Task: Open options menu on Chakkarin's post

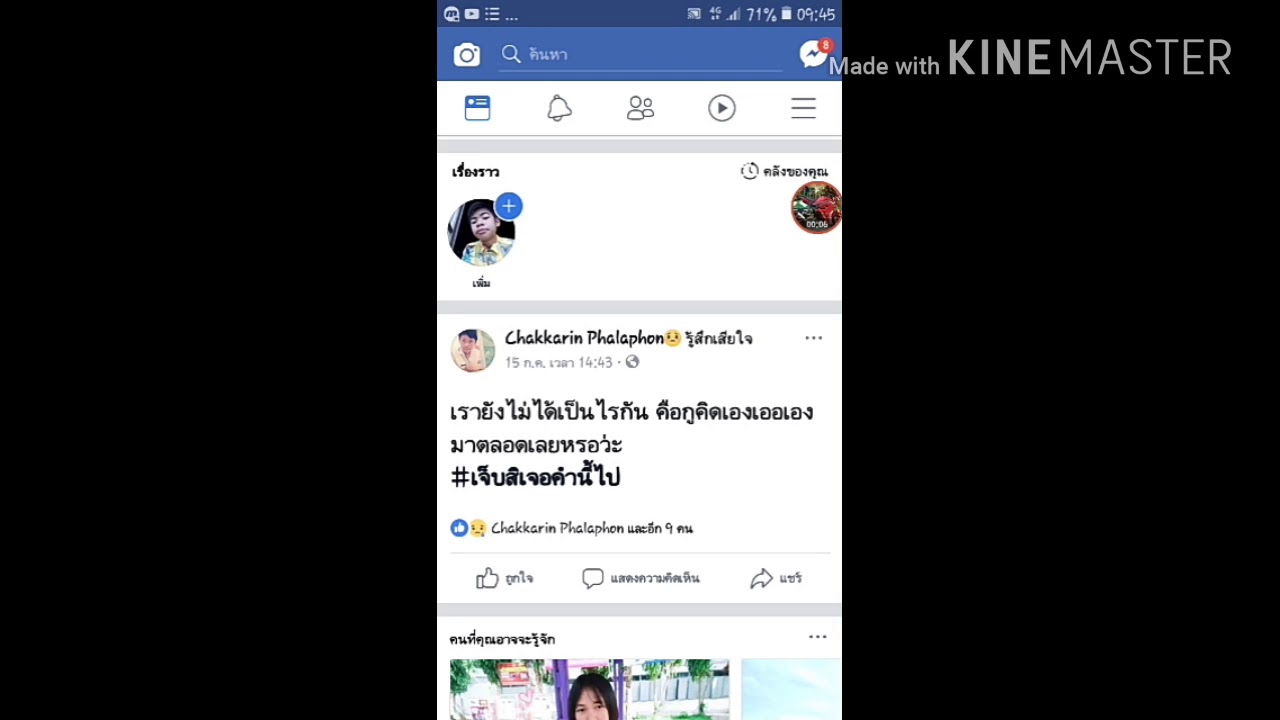Action: pyautogui.click(x=813, y=338)
